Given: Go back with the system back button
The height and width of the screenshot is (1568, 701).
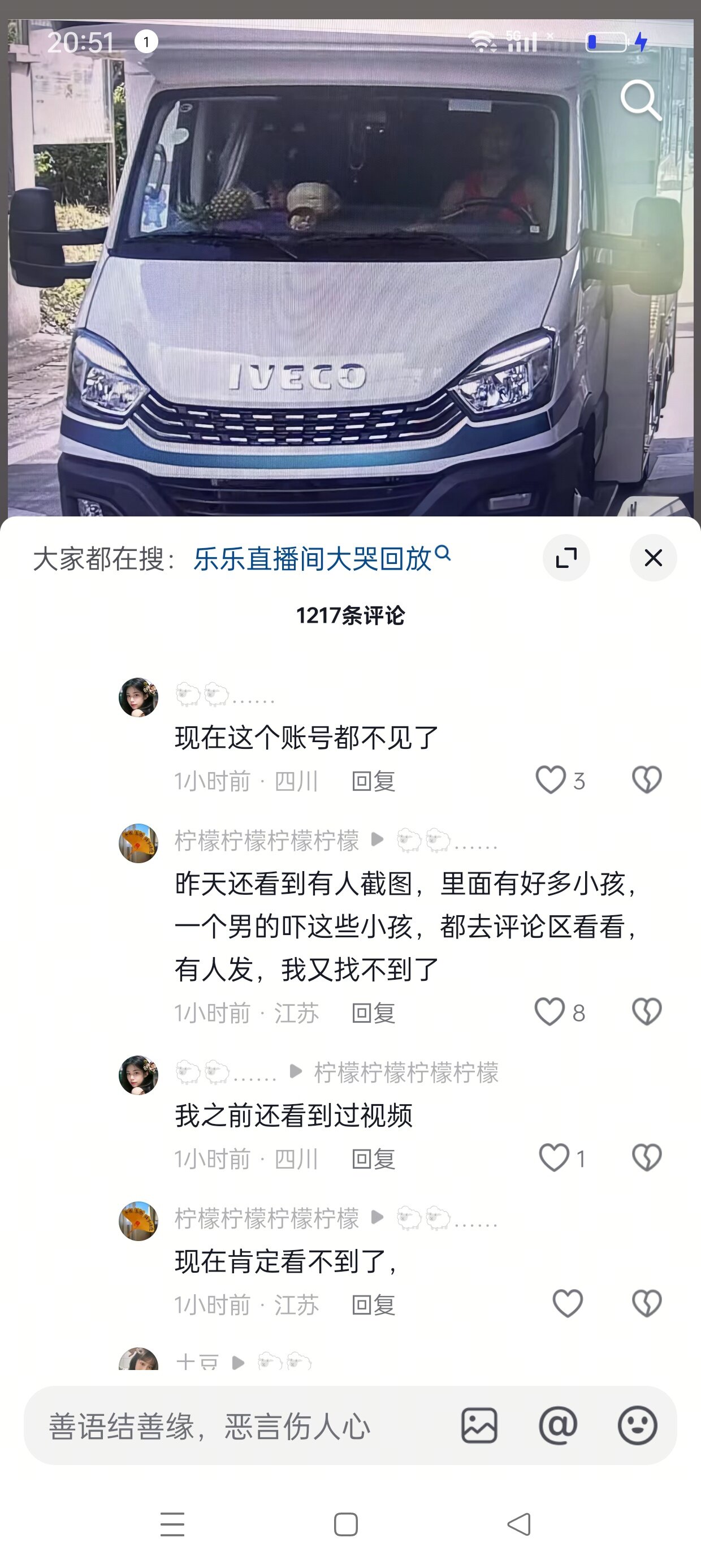Looking at the screenshot, I should [519, 1524].
